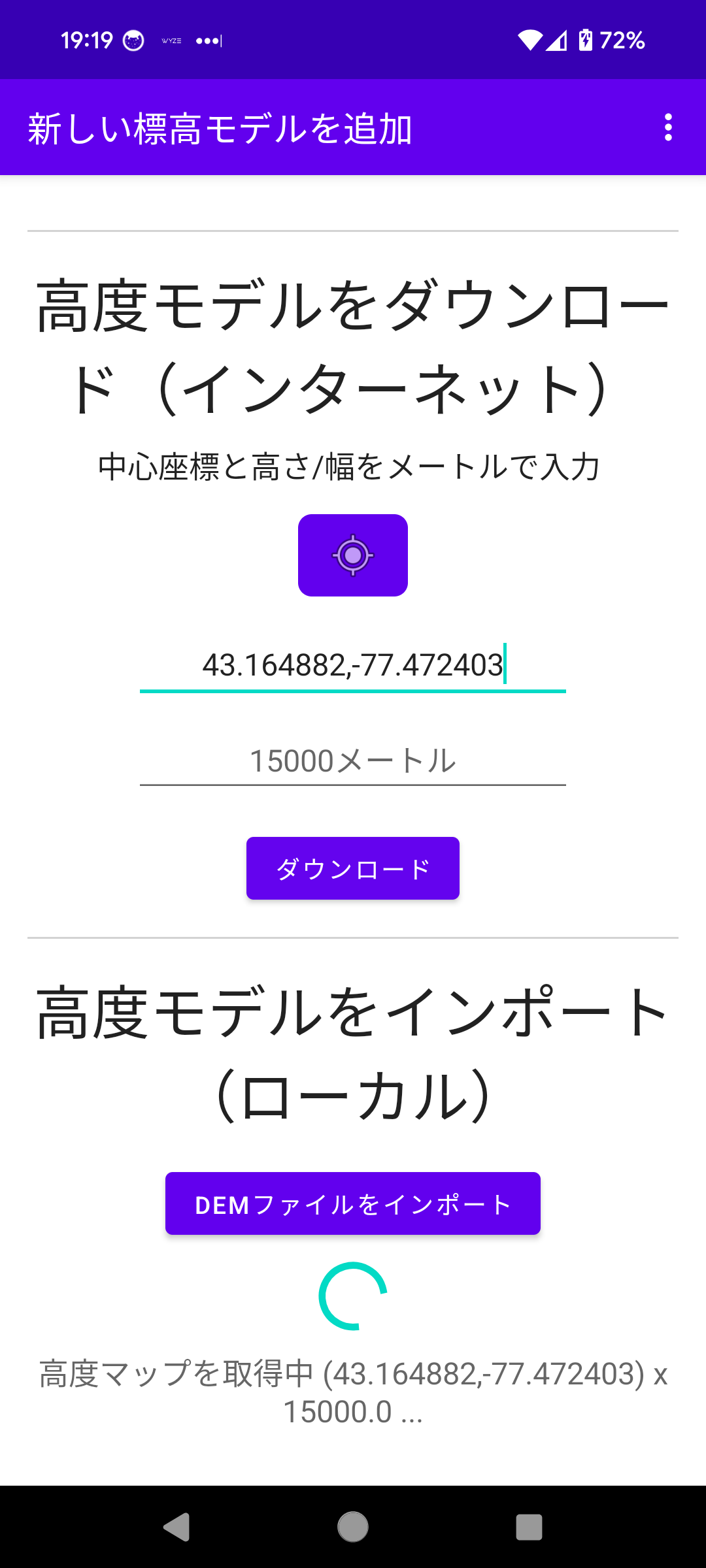
Task: Go back with the system back button
Action: (x=176, y=1527)
